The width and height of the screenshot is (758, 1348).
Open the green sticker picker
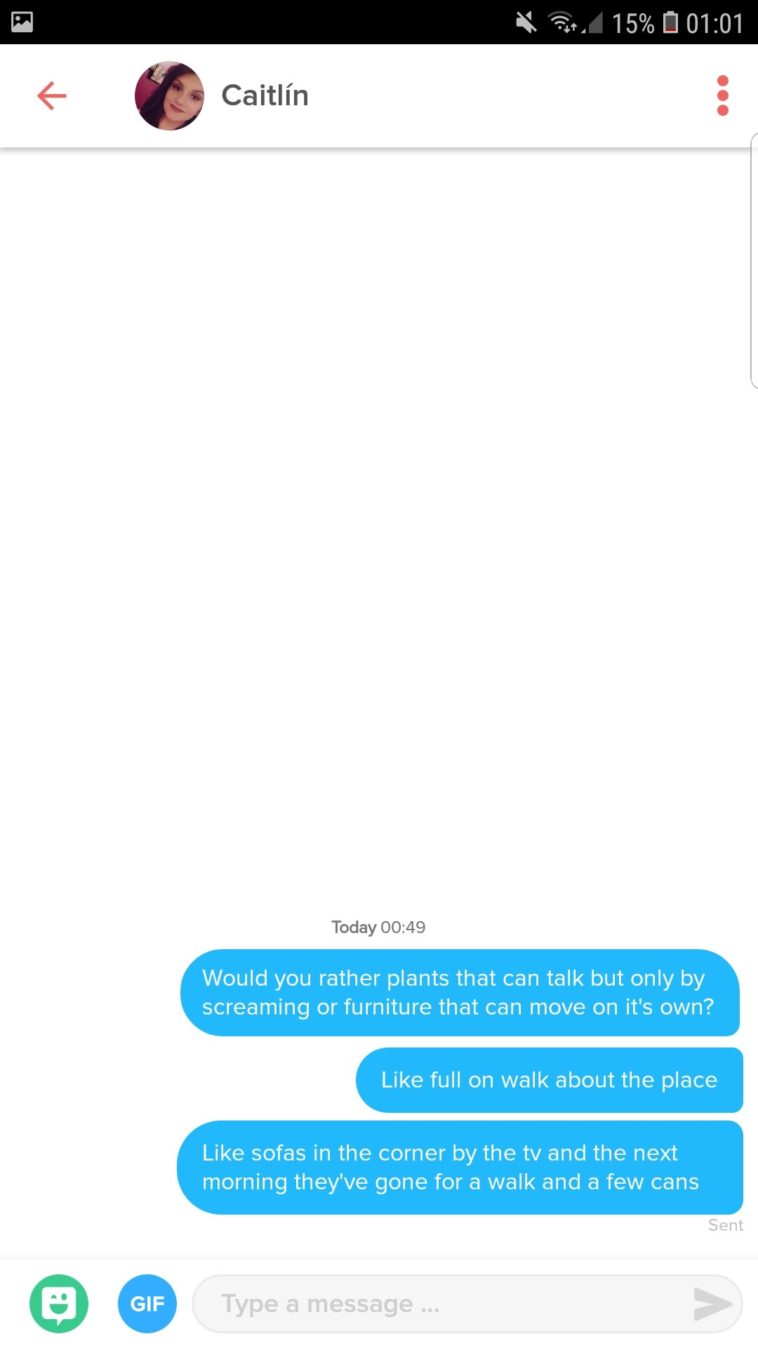pyautogui.click(x=59, y=1303)
